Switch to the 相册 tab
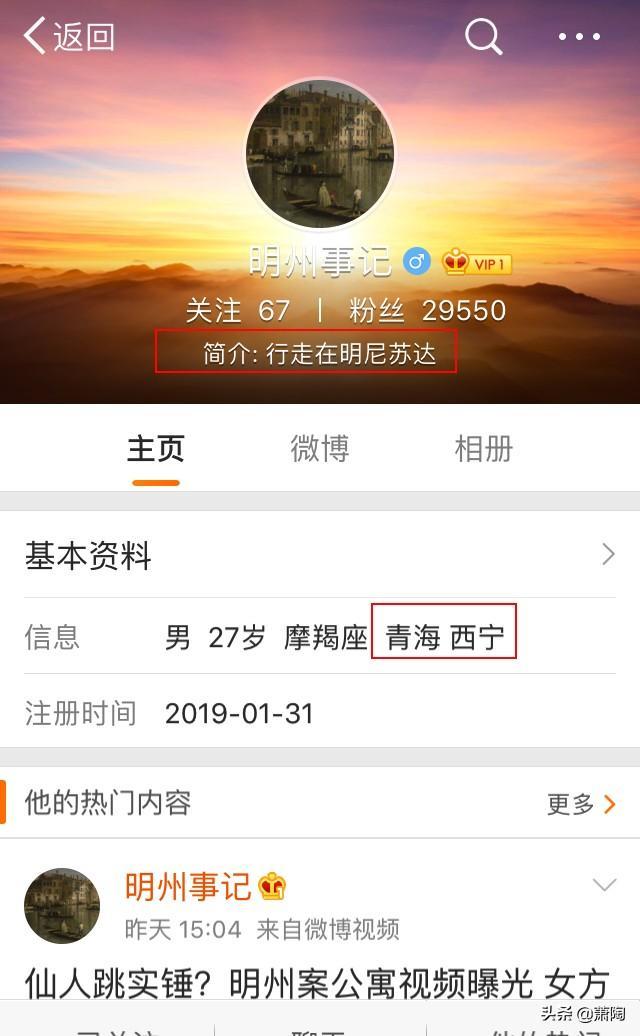The height and width of the screenshot is (1036, 640). point(484,449)
